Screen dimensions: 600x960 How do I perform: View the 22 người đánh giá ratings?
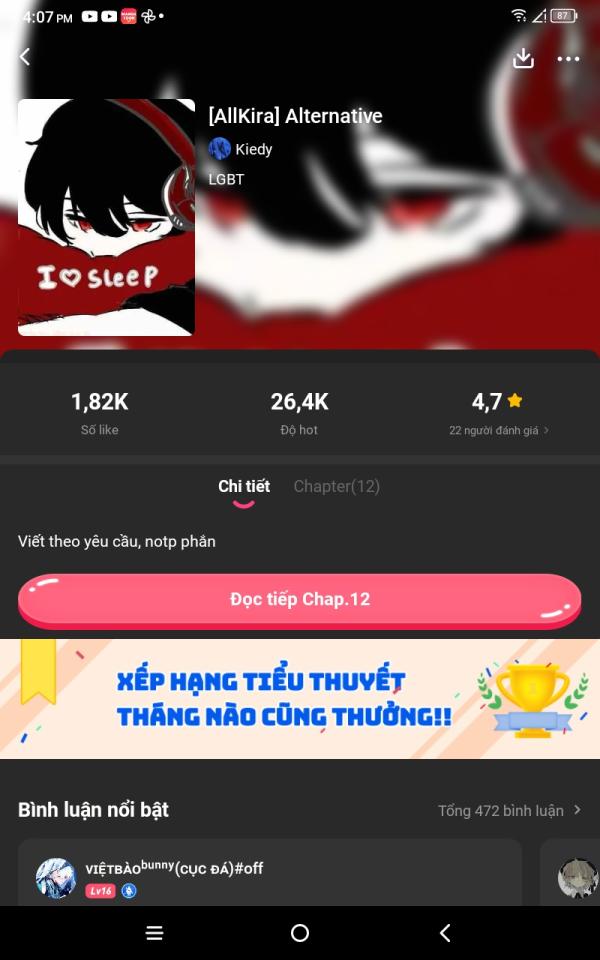(x=499, y=430)
